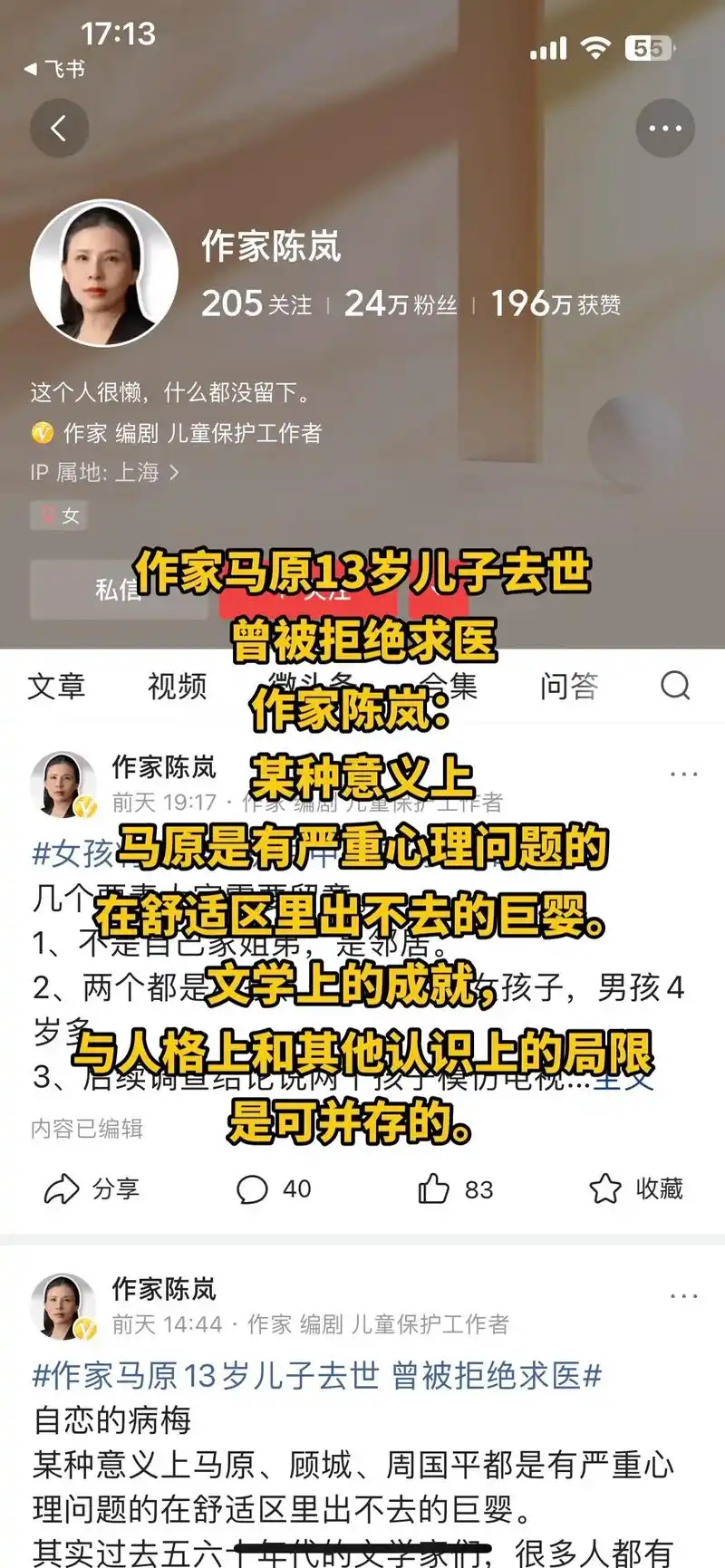Tap the search icon beside the tabs
Image resolution: width=725 pixels, height=1568 pixels.
[675, 687]
